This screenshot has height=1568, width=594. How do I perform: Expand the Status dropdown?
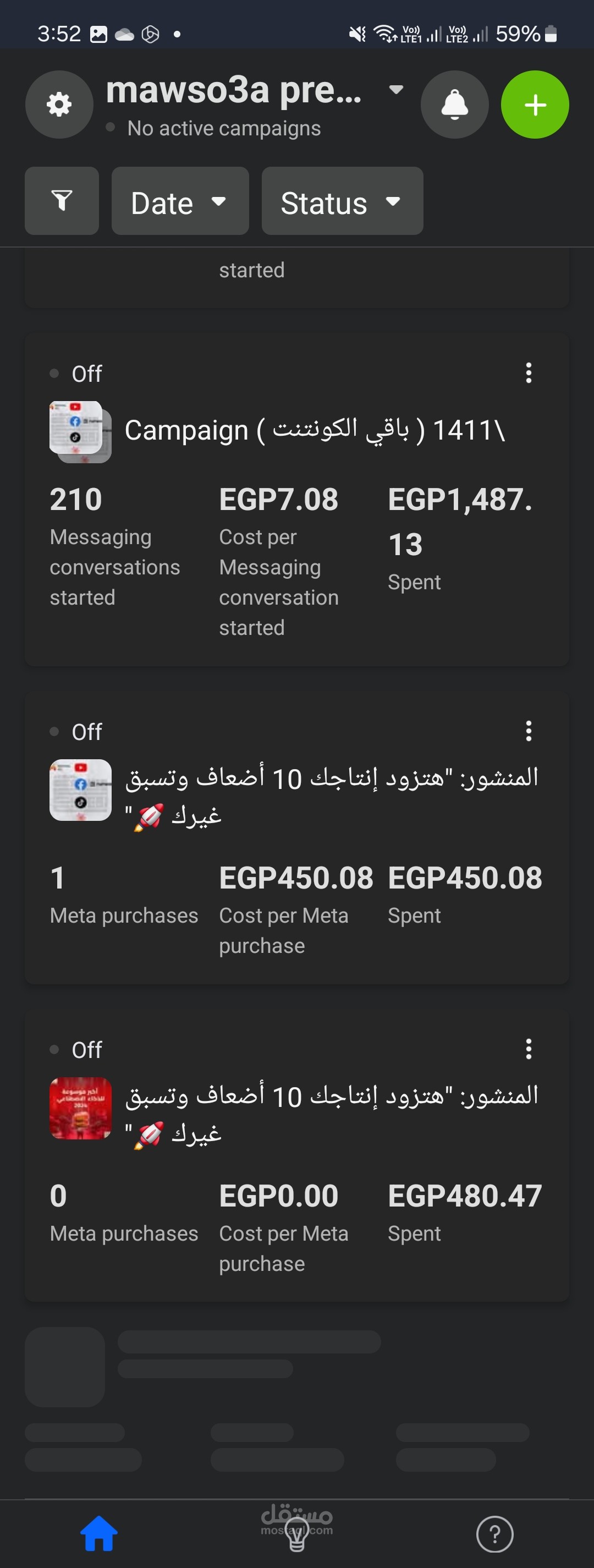tap(342, 201)
